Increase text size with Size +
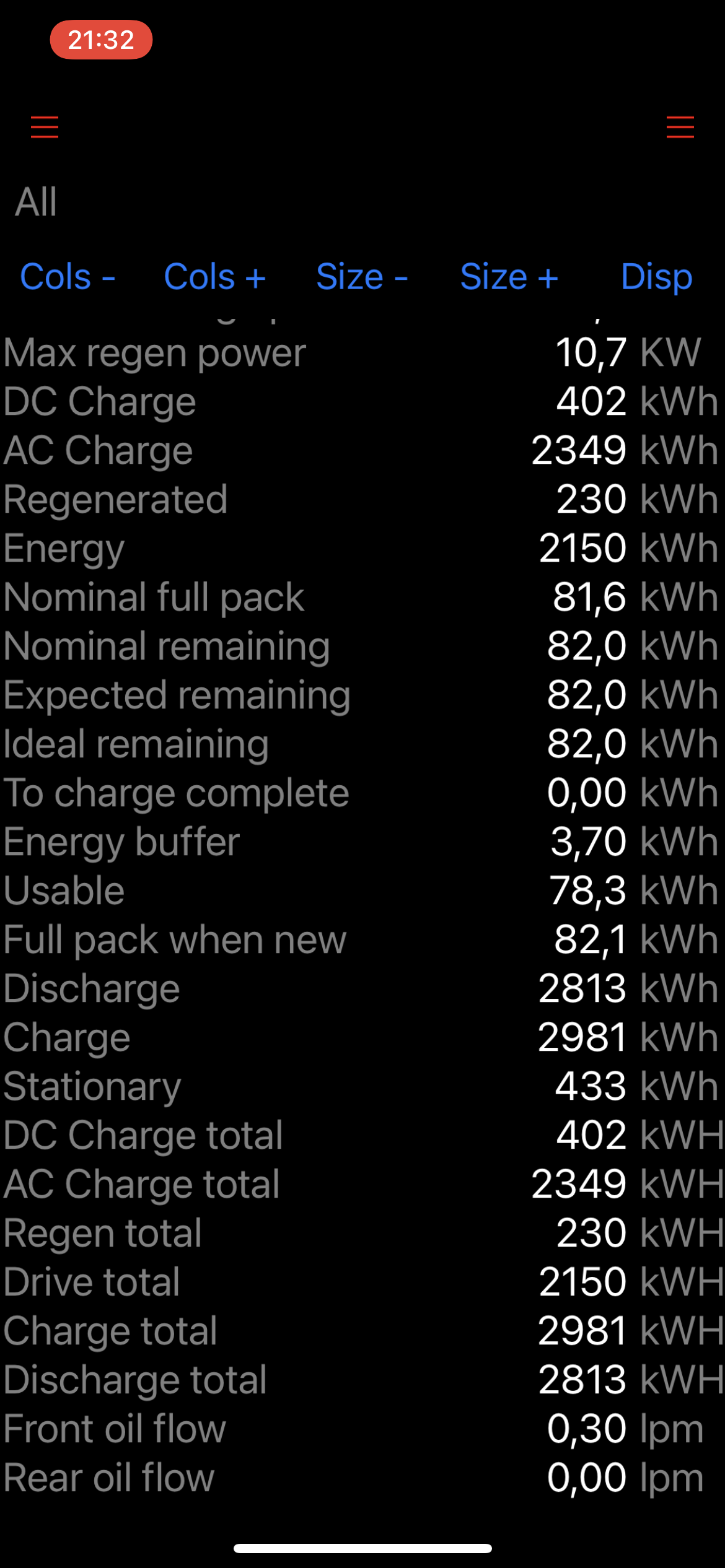Image resolution: width=725 pixels, height=1568 pixels. tap(509, 276)
